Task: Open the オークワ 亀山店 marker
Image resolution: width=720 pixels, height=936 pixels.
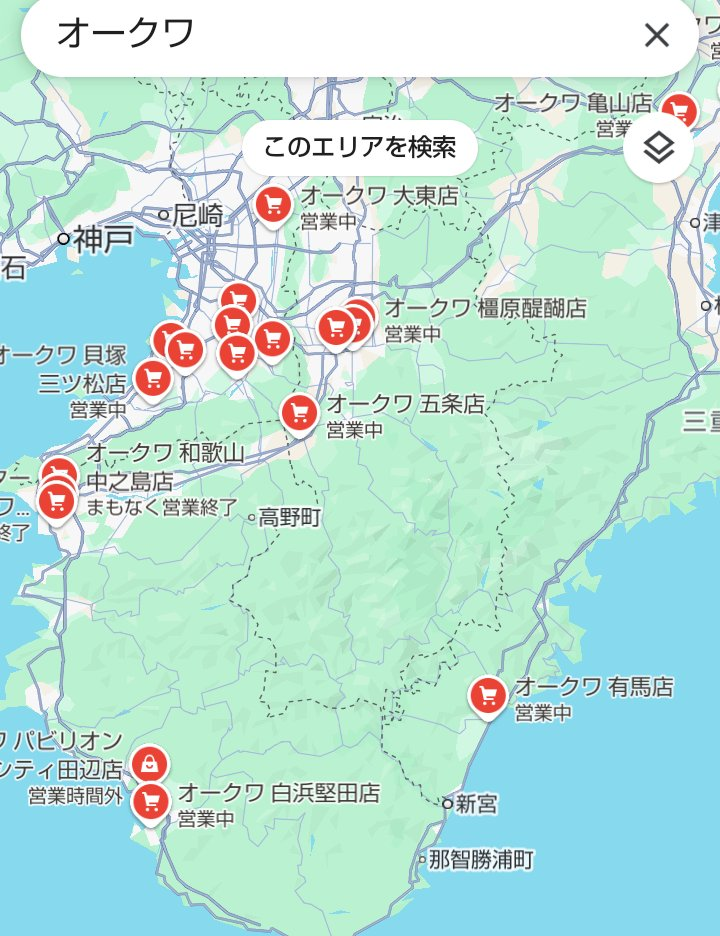Action: pos(680,110)
